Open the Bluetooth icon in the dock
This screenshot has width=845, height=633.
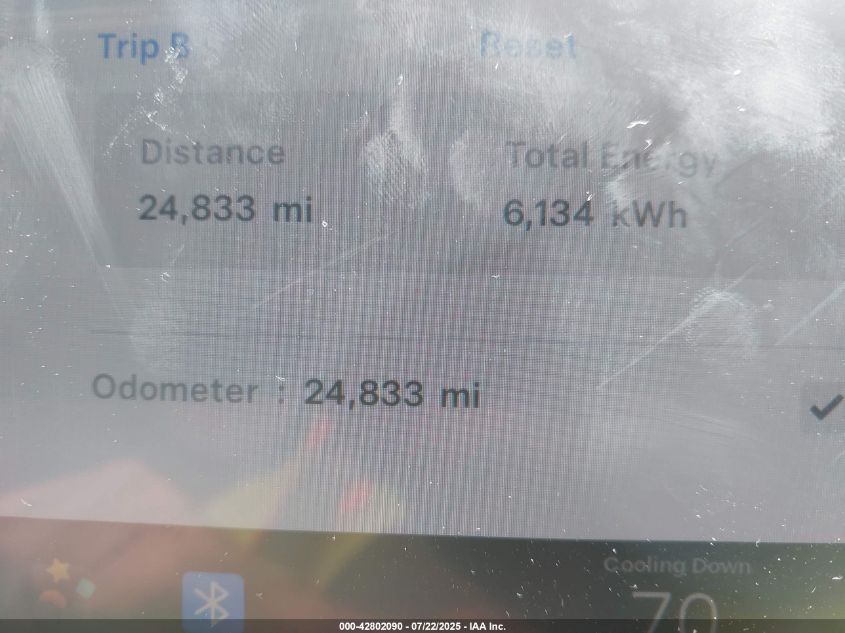pyautogui.click(x=212, y=602)
